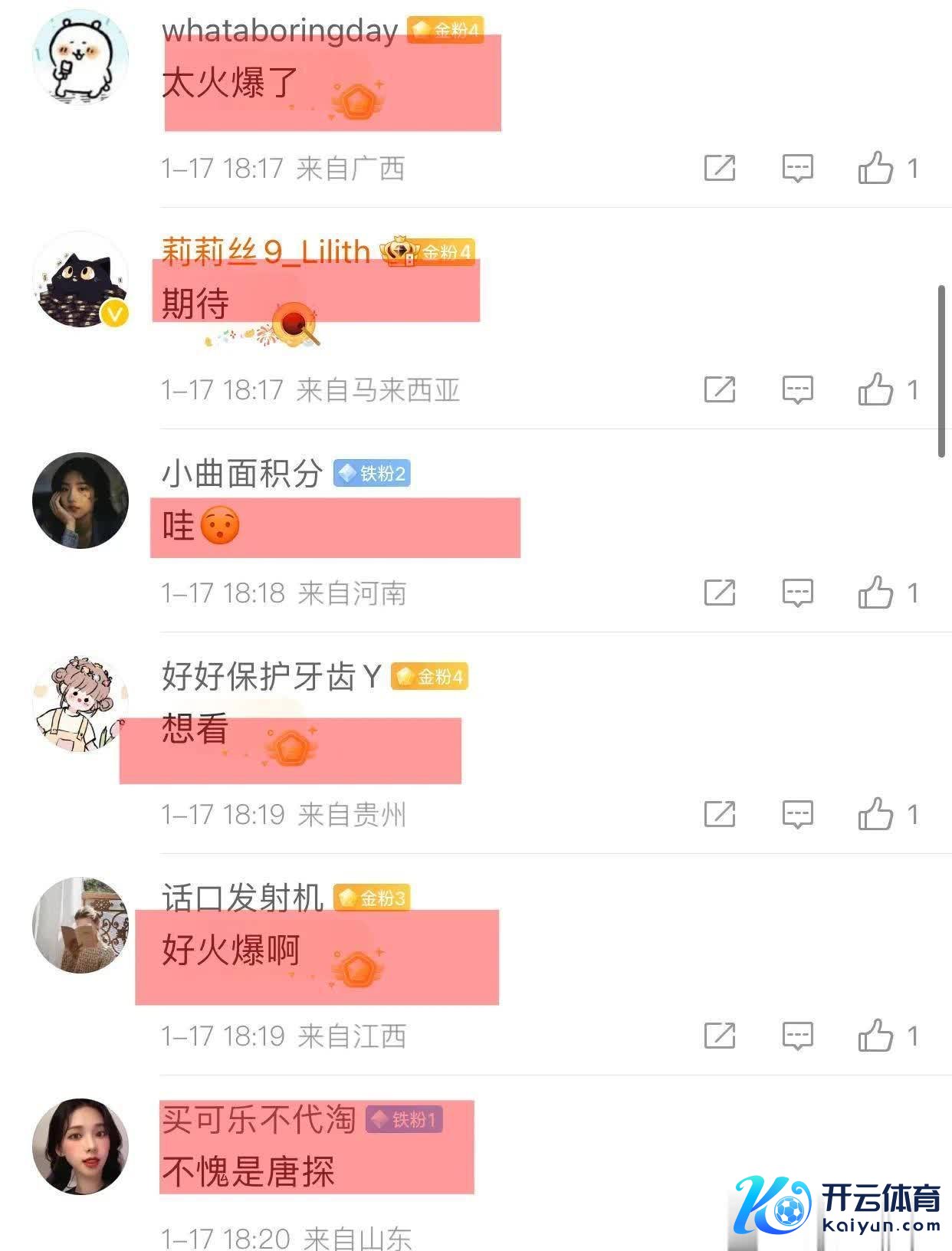The width and height of the screenshot is (952, 1251).
Task: Like 话口发射机's comment
Action: [x=875, y=1036]
